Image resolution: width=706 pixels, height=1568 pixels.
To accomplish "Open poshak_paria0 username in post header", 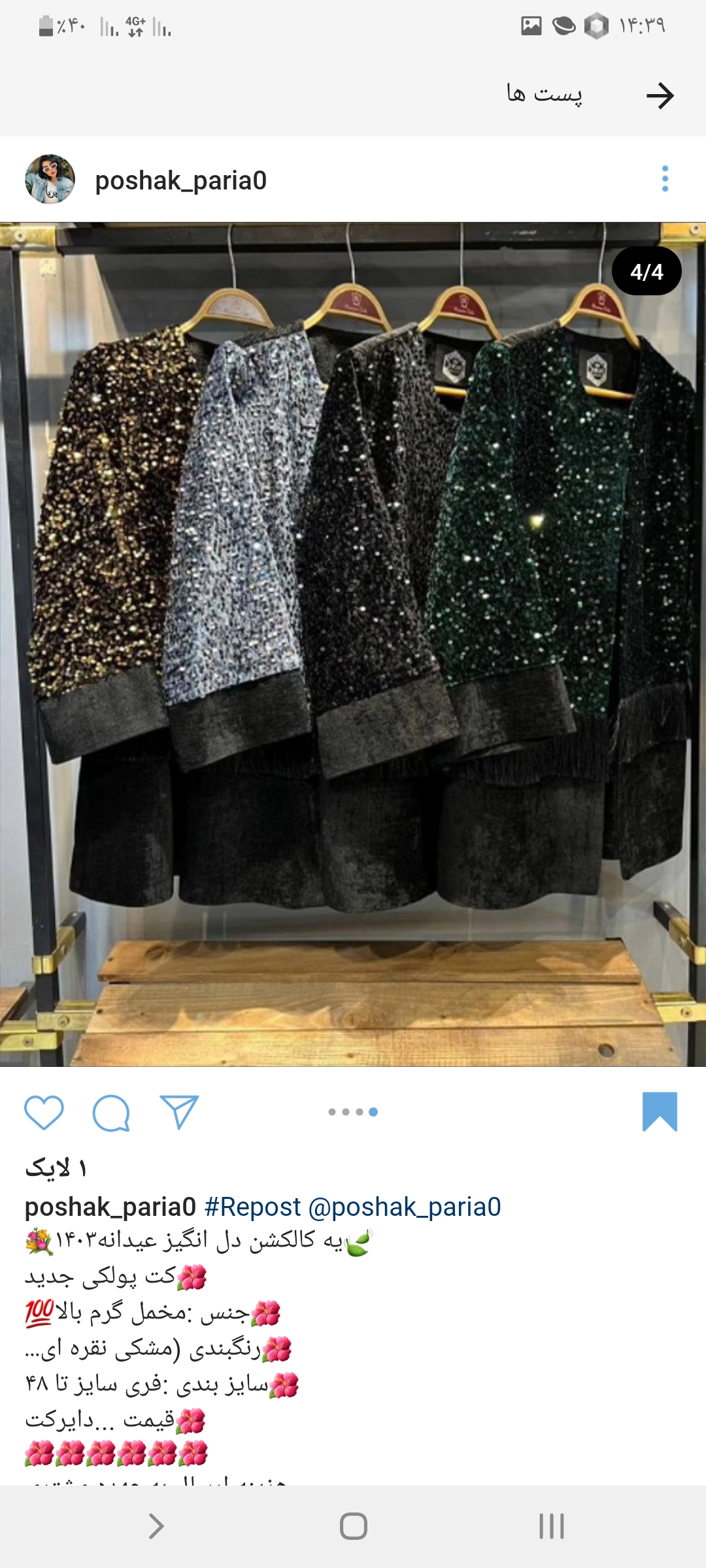I will 181,181.
